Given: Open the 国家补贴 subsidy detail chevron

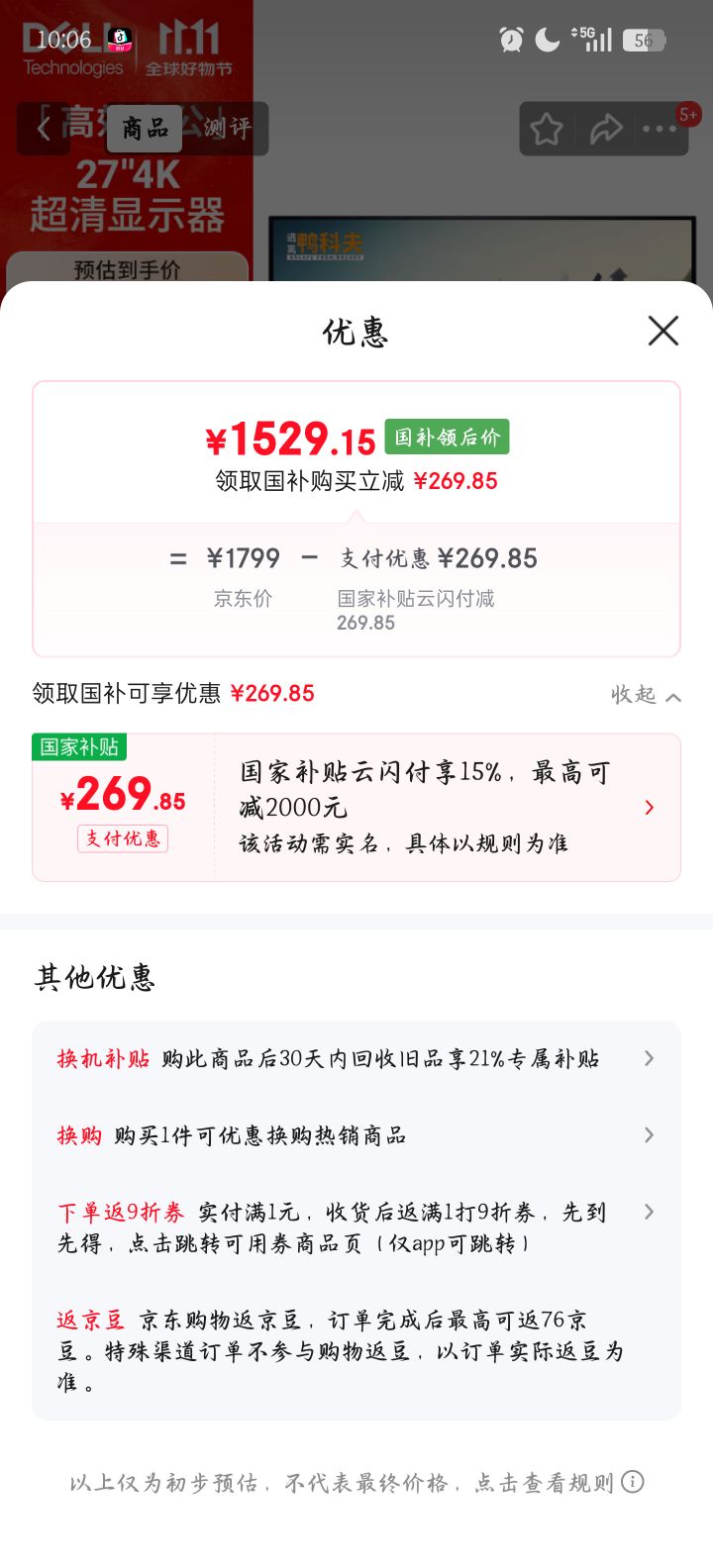Looking at the screenshot, I should [x=650, y=807].
